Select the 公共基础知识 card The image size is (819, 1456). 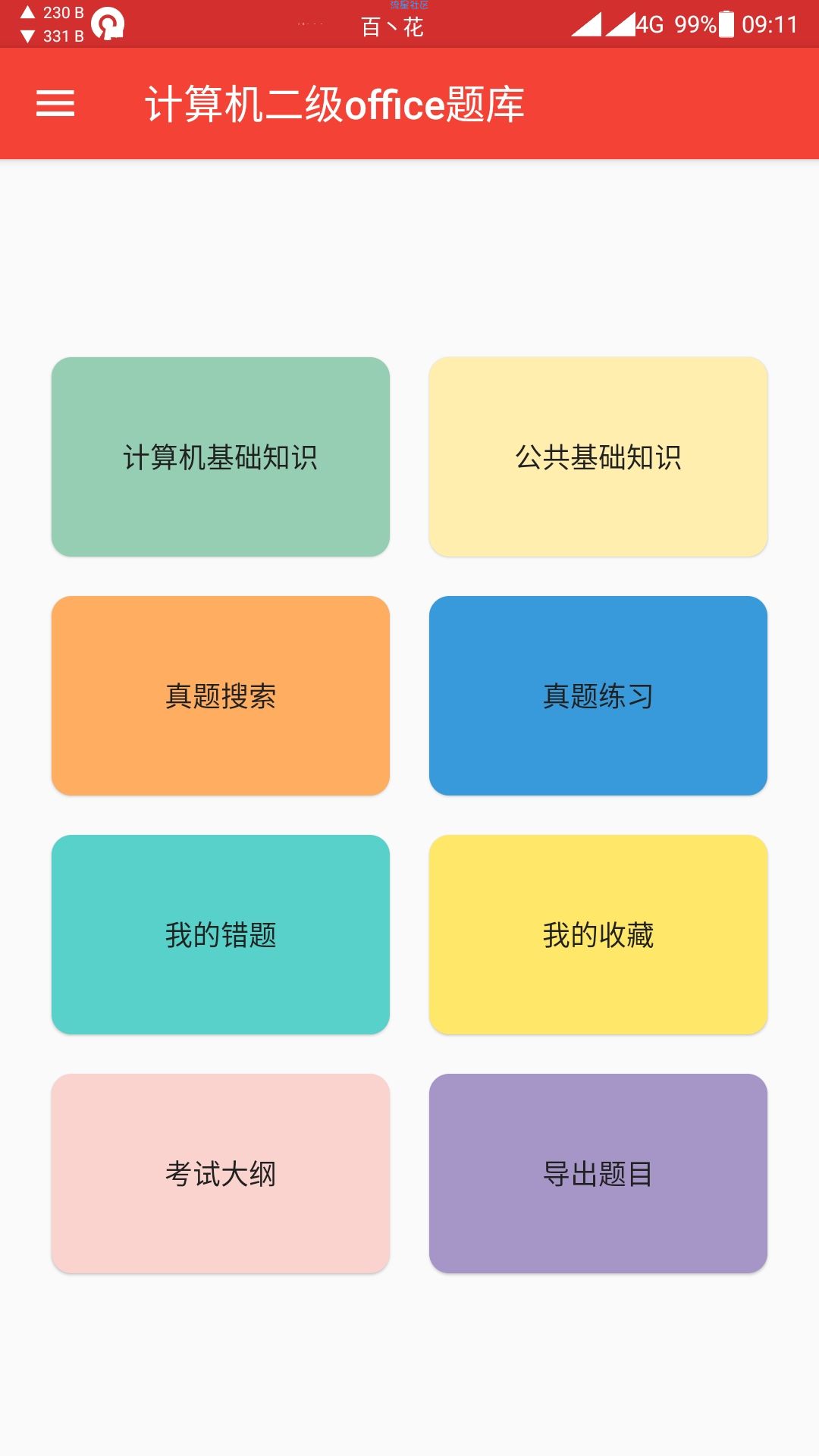pos(598,457)
